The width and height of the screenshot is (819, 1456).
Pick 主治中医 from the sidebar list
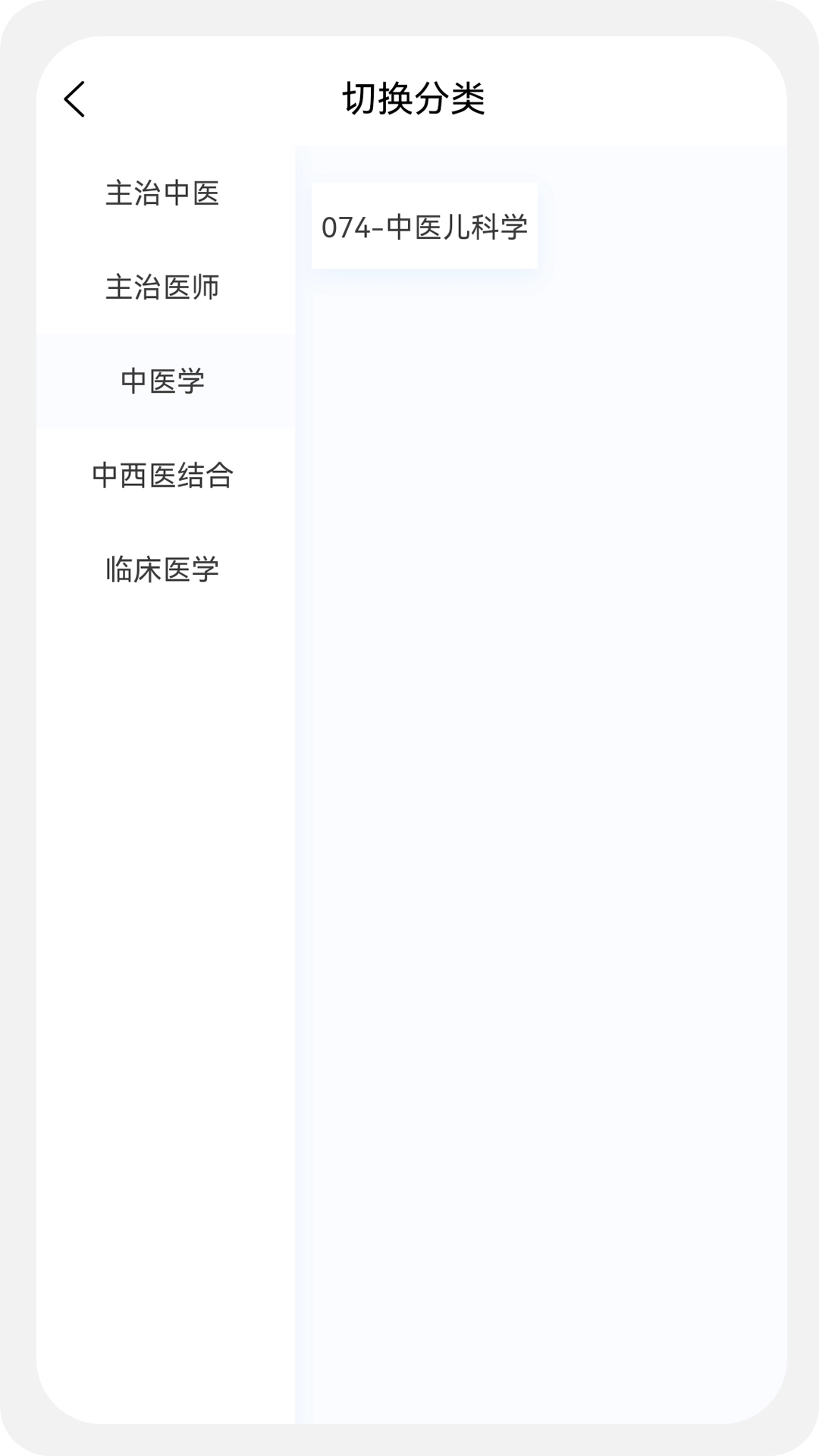pos(164,195)
